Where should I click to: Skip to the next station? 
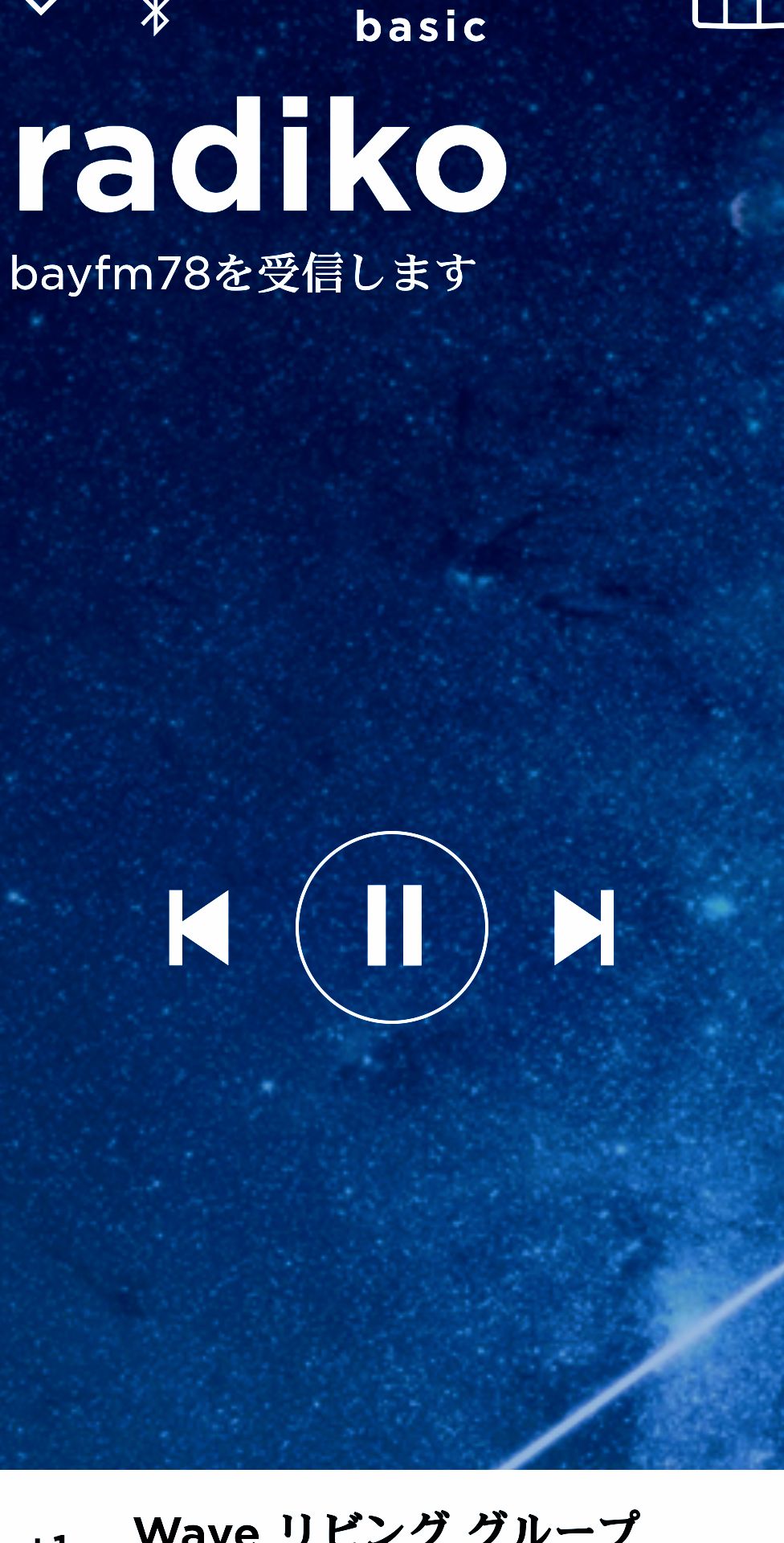click(x=584, y=927)
